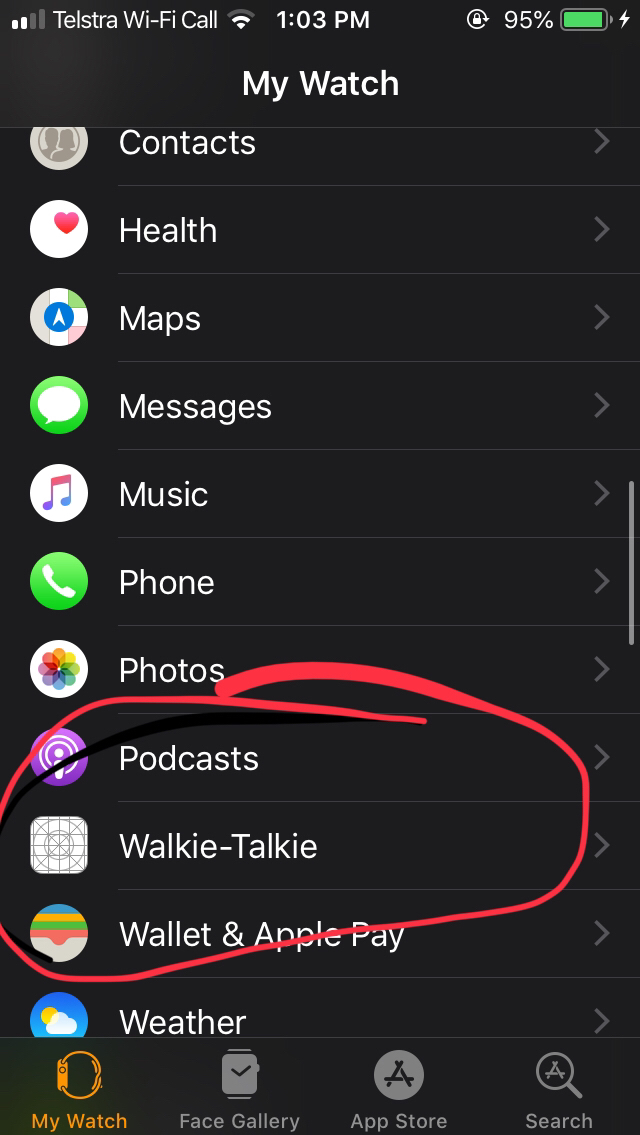This screenshot has width=640, height=1135.
Task: Go to Maps settings
Action: 320,319
